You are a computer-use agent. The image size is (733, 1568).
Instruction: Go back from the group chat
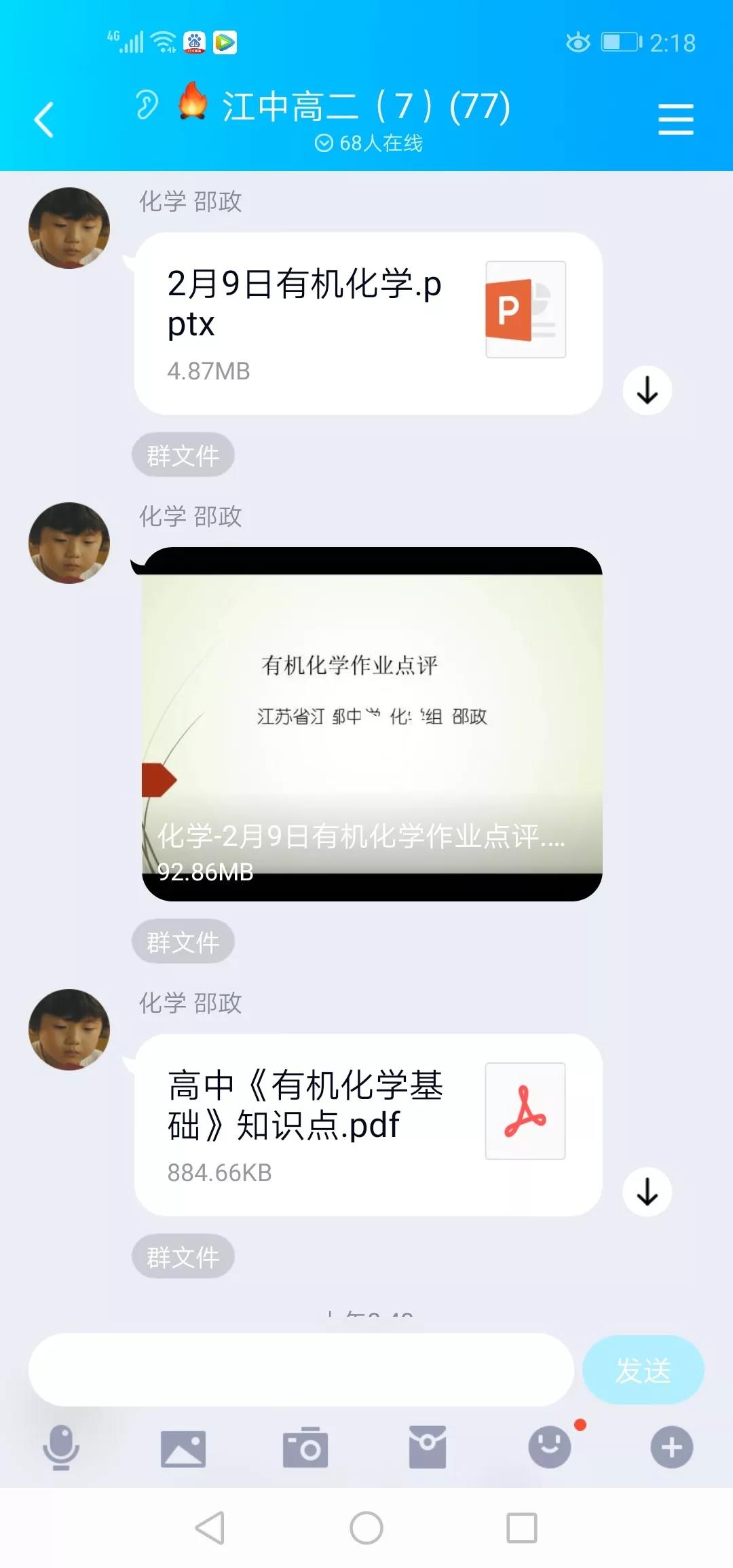tap(44, 120)
